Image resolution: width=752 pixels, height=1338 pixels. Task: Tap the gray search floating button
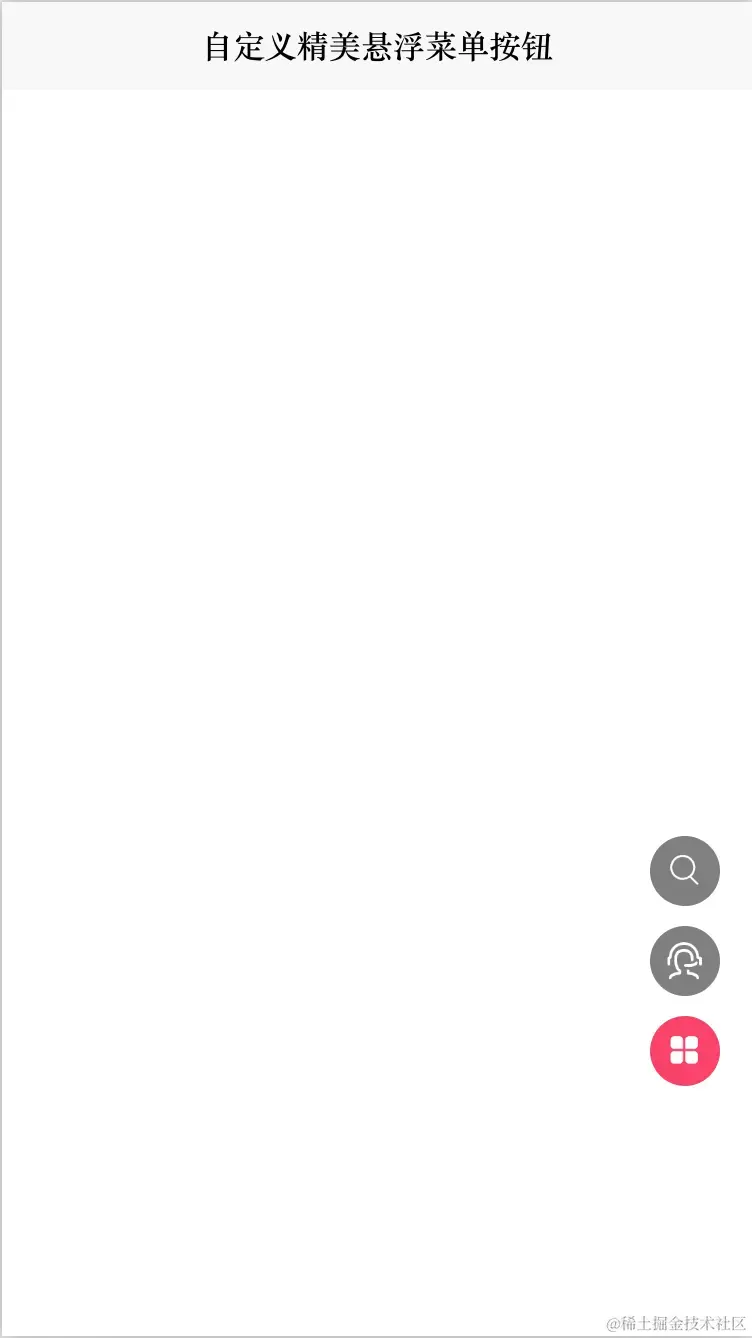pos(684,870)
